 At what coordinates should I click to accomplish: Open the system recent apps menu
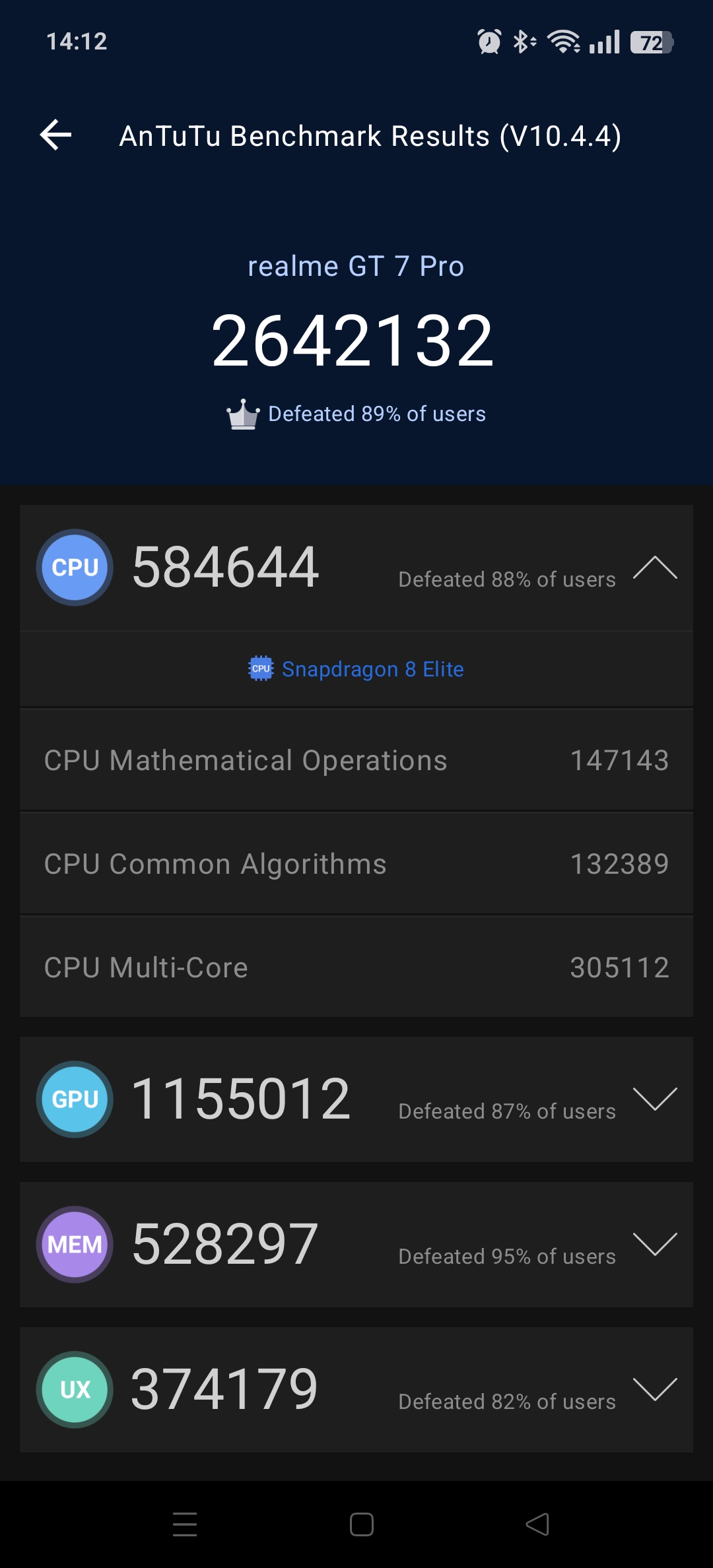185,1524
